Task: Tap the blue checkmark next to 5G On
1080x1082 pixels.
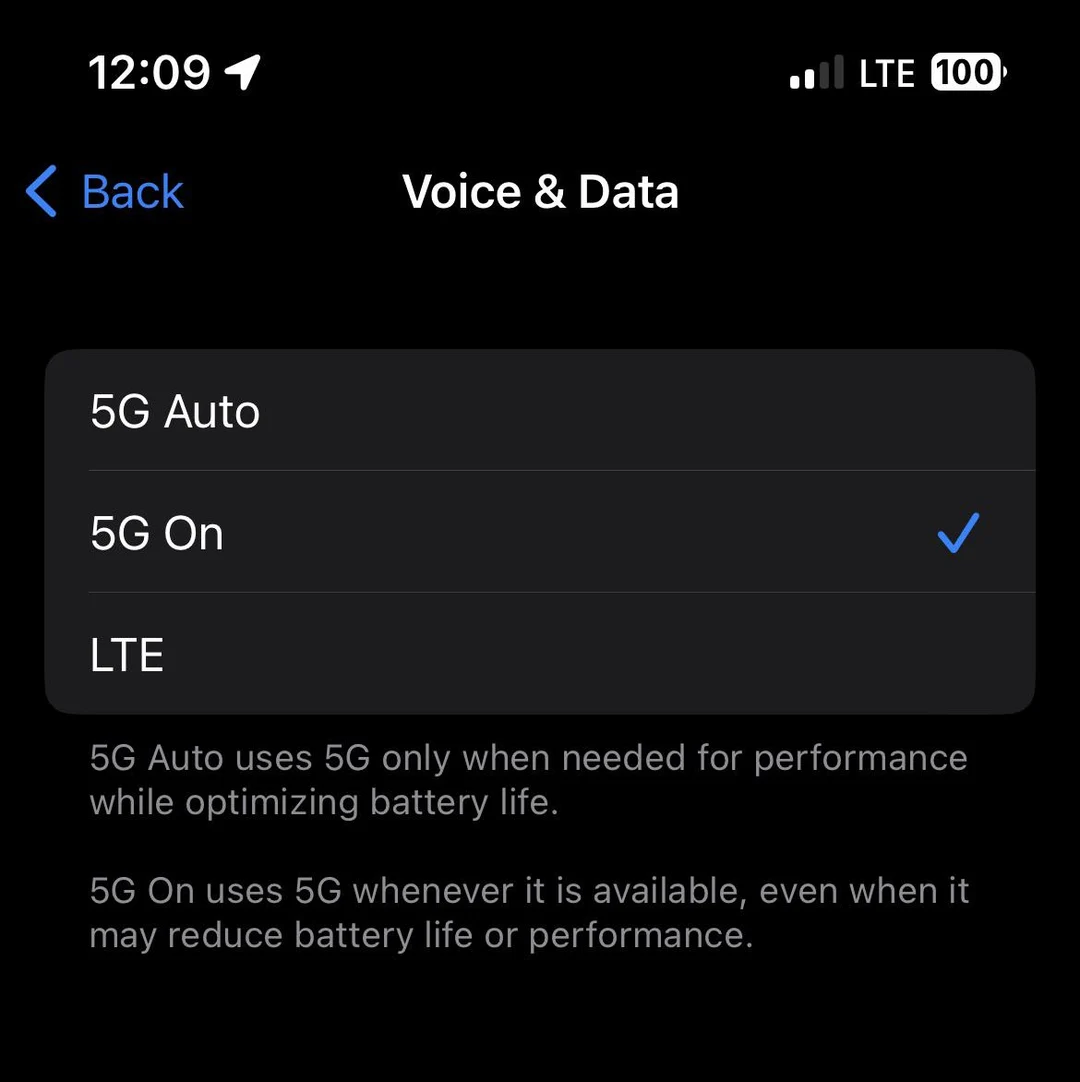Action: point(958,533)
